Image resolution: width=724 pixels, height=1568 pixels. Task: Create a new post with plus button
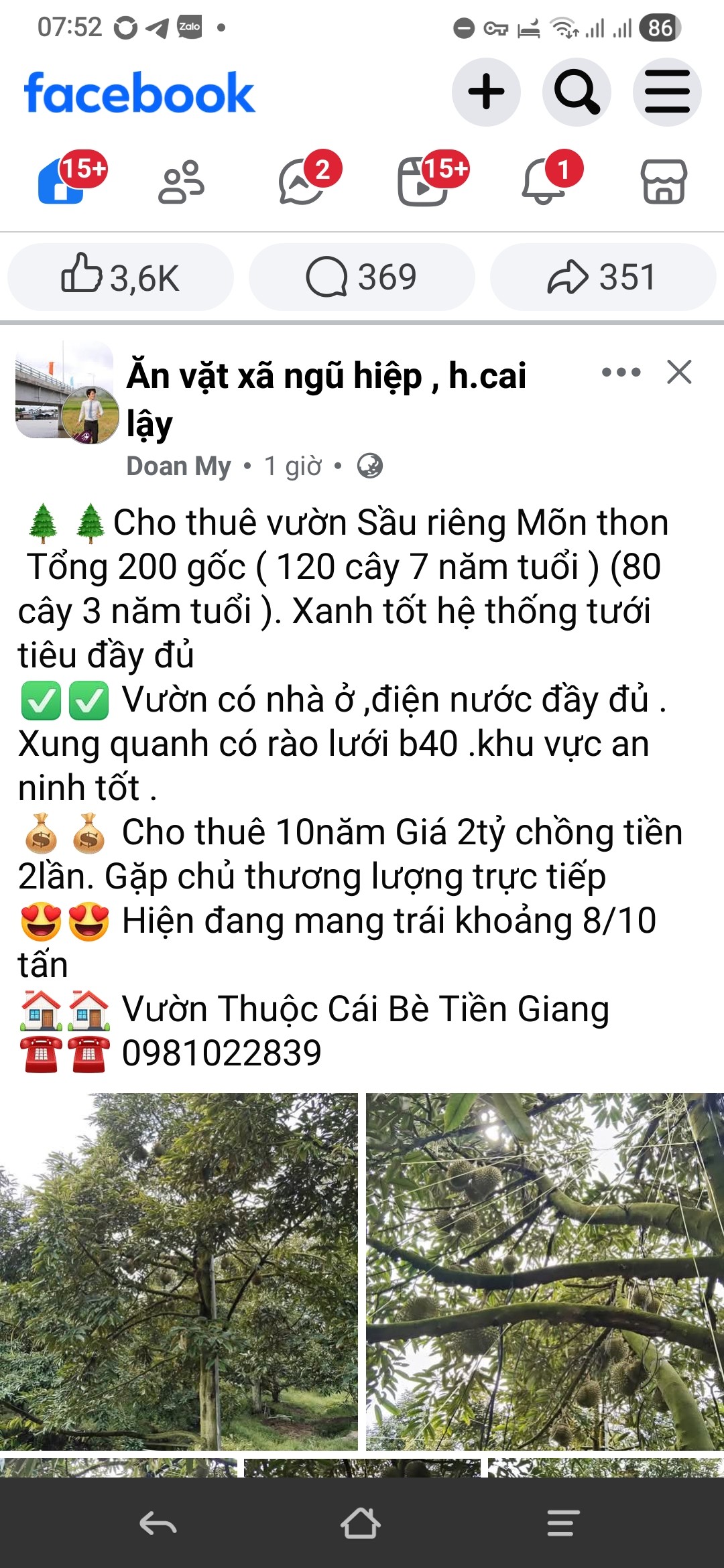(486, 92)
